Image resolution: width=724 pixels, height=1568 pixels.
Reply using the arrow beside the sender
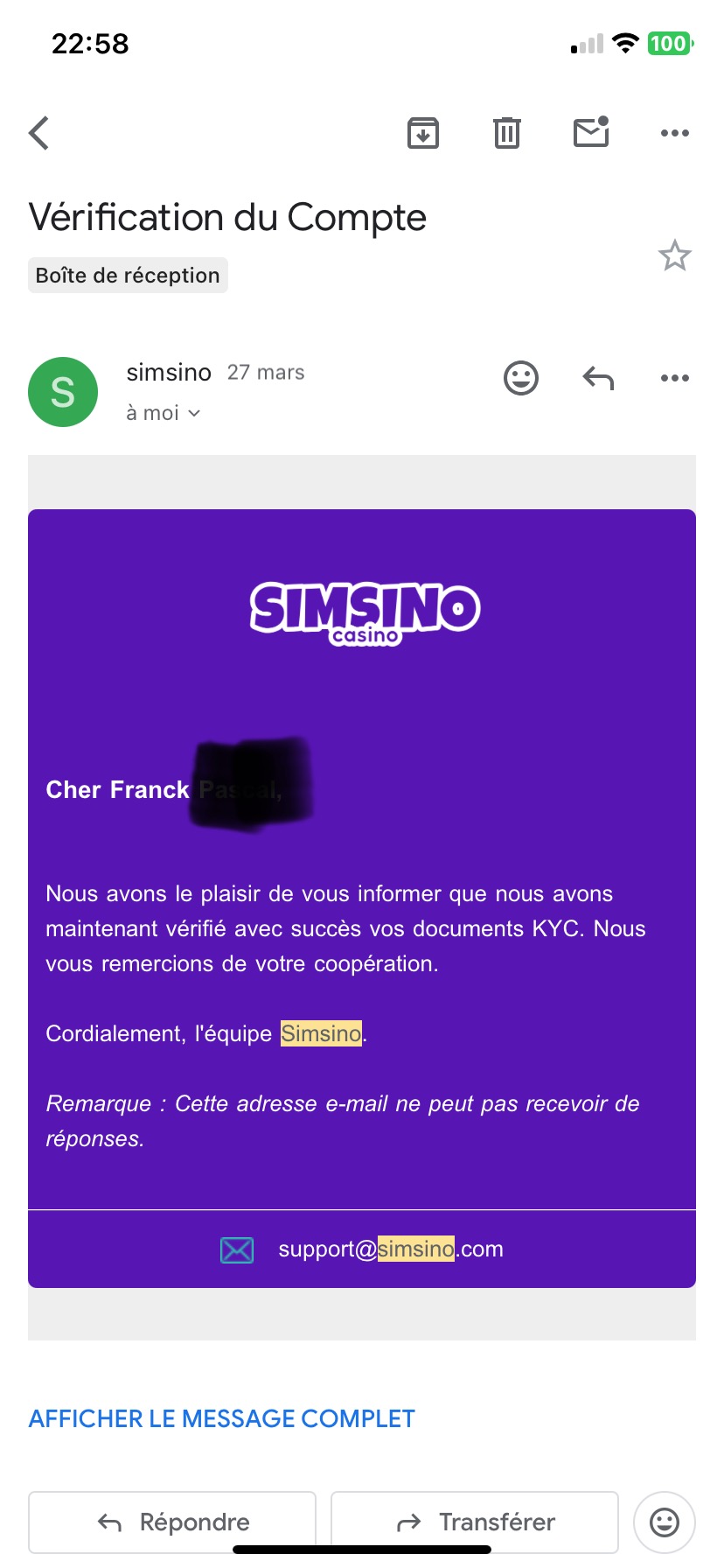pos(598,378)
